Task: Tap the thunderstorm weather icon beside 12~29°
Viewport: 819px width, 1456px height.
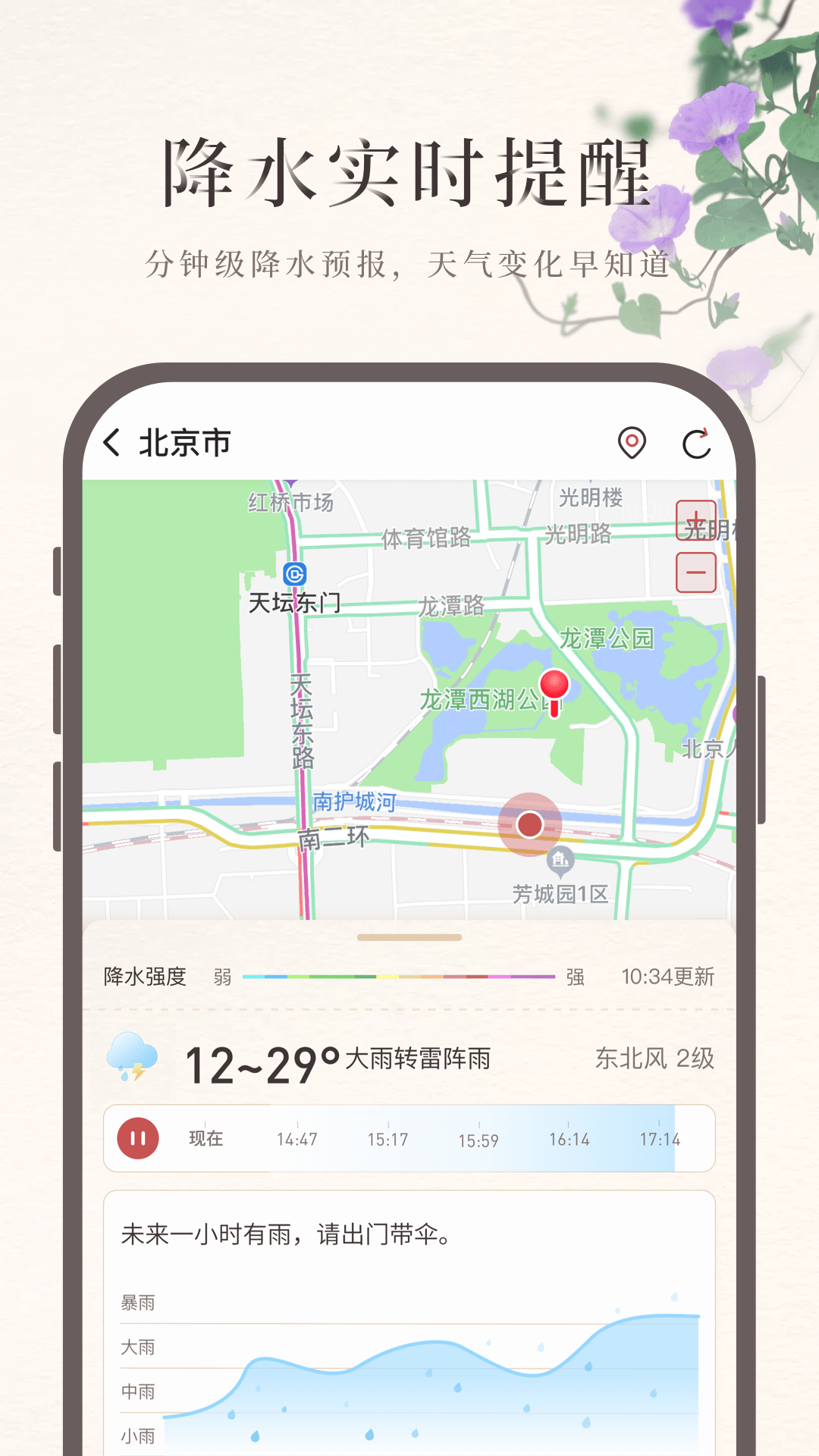Action: pyautogui.click(x=136, y=1056)
